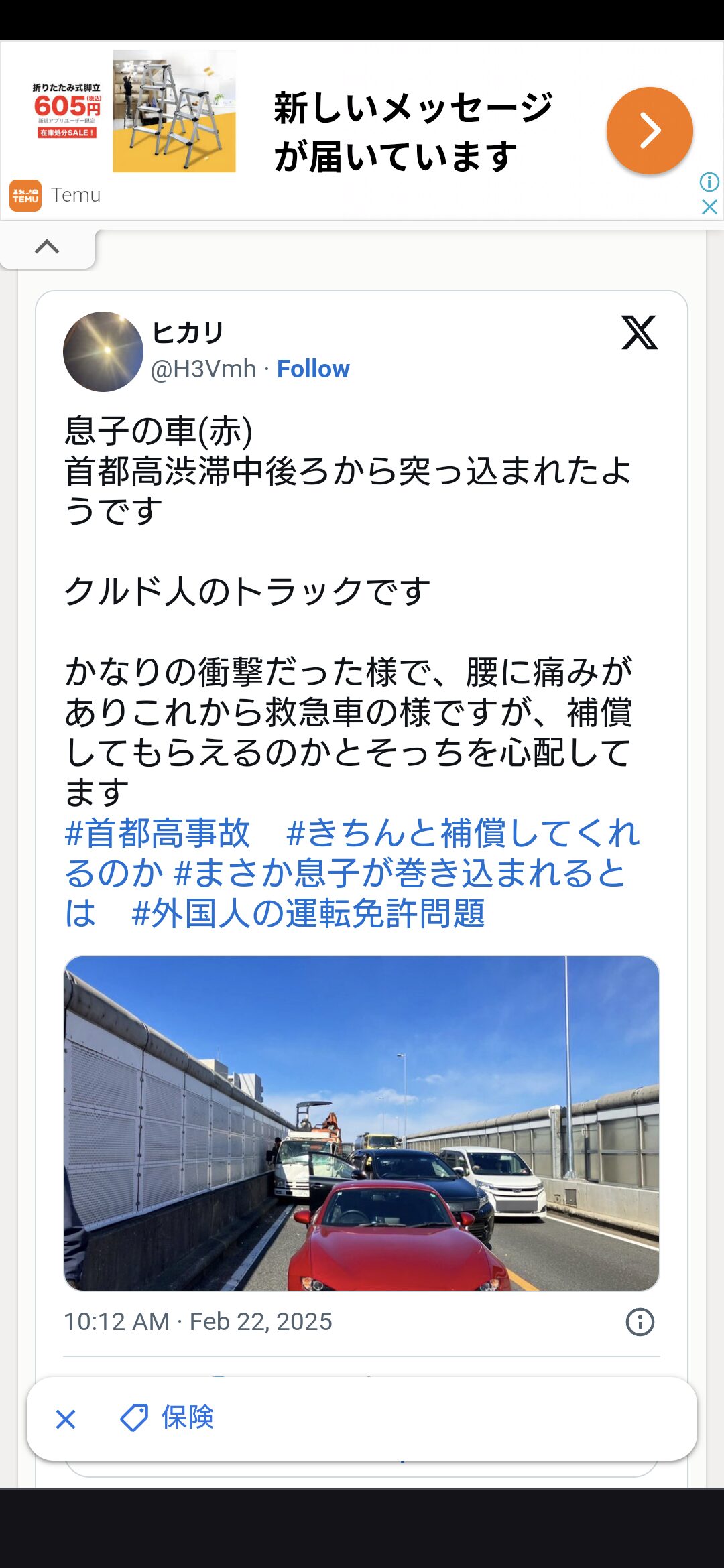
Task: Open ヒカリ's profile picture
Action: pyautogui.click(x=103, y=352)
